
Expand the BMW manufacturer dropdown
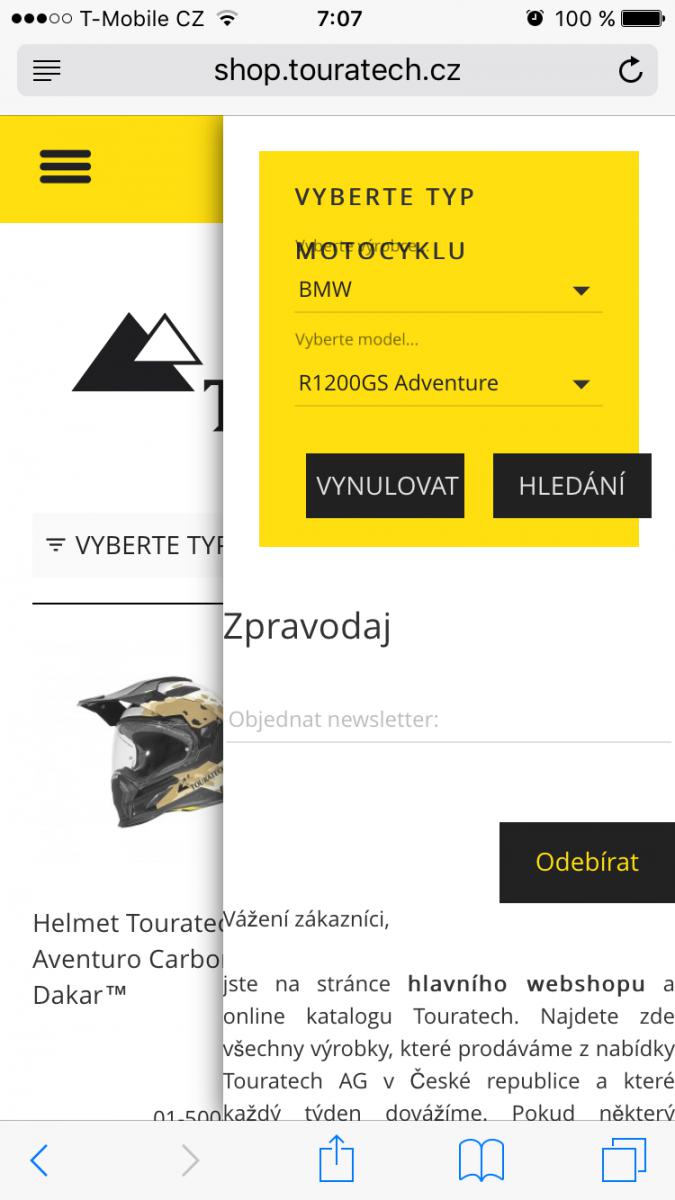click(447, 290)
